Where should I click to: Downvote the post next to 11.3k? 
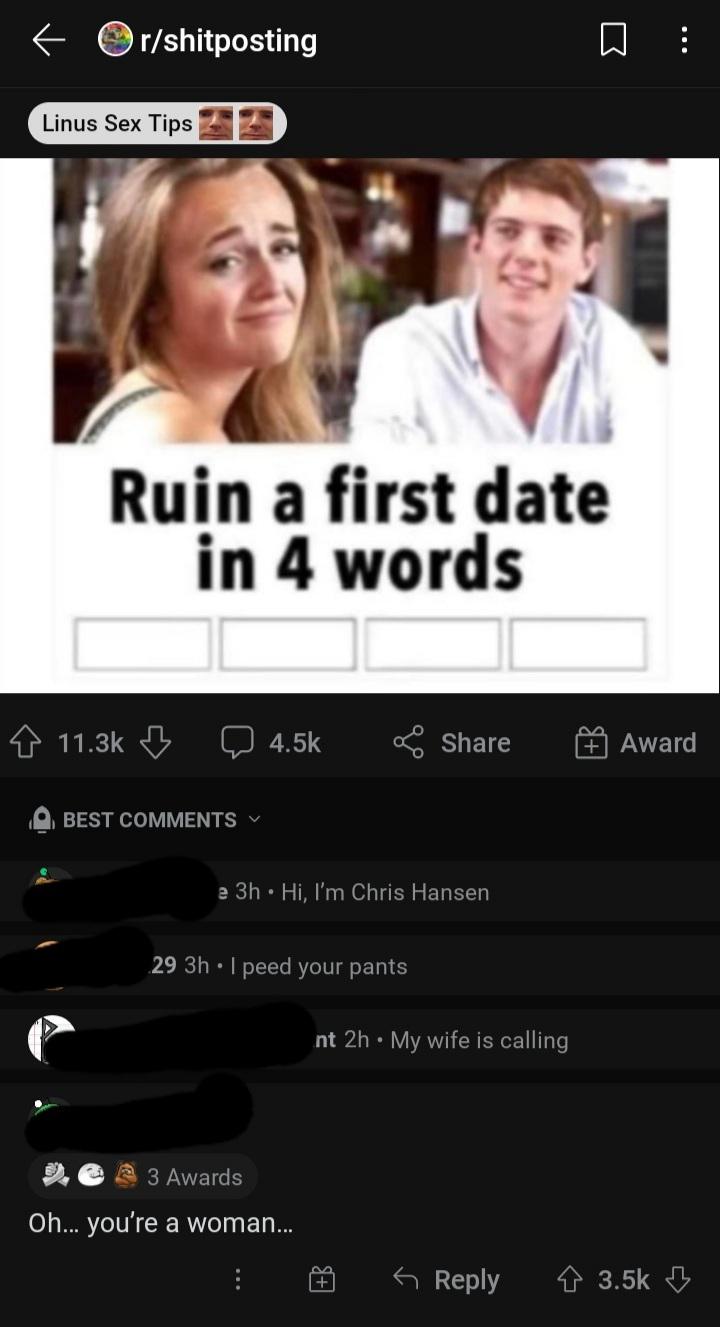pos(155,742)
